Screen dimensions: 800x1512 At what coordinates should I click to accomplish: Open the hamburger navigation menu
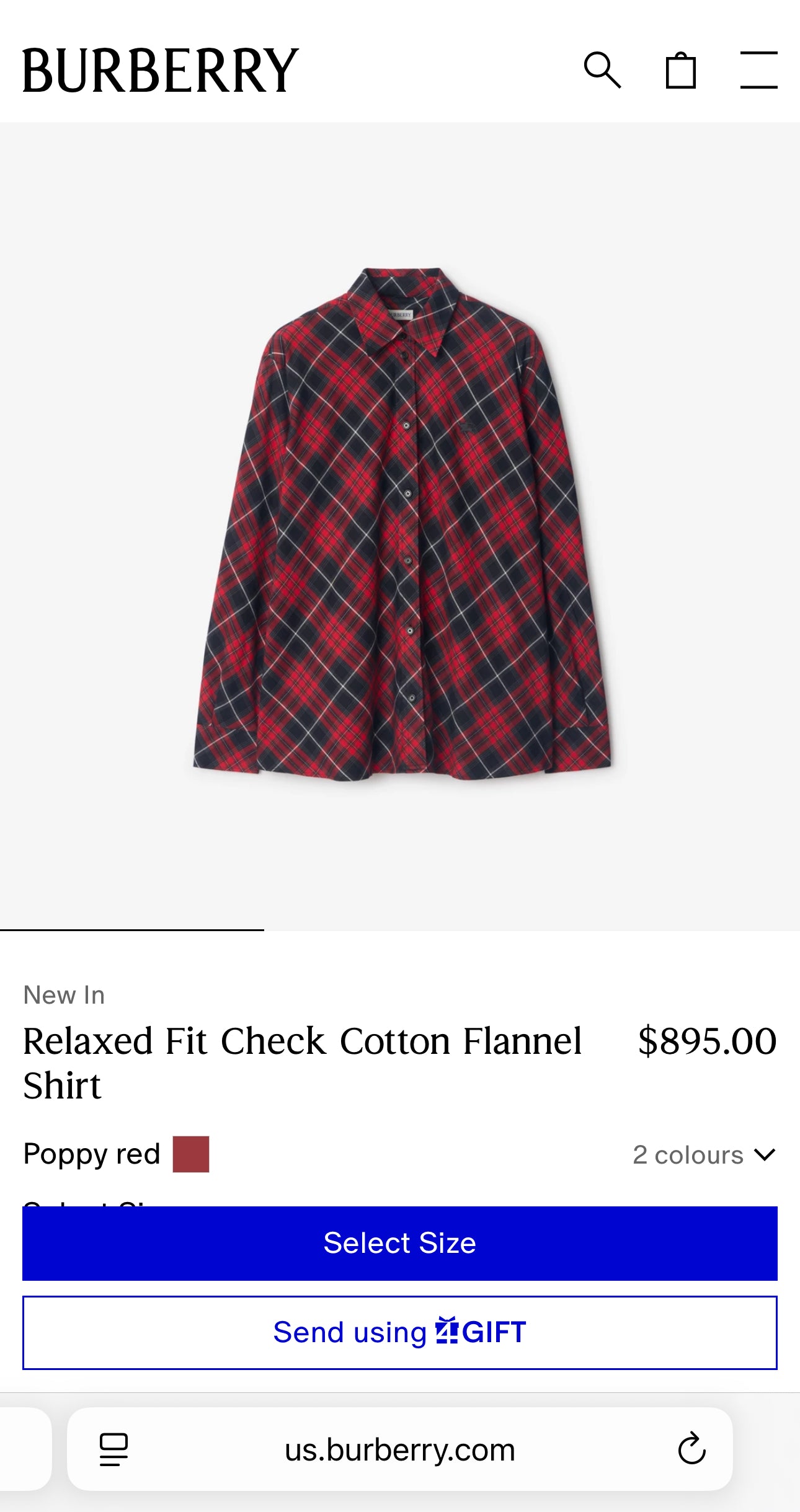click(x=760, y=69)
